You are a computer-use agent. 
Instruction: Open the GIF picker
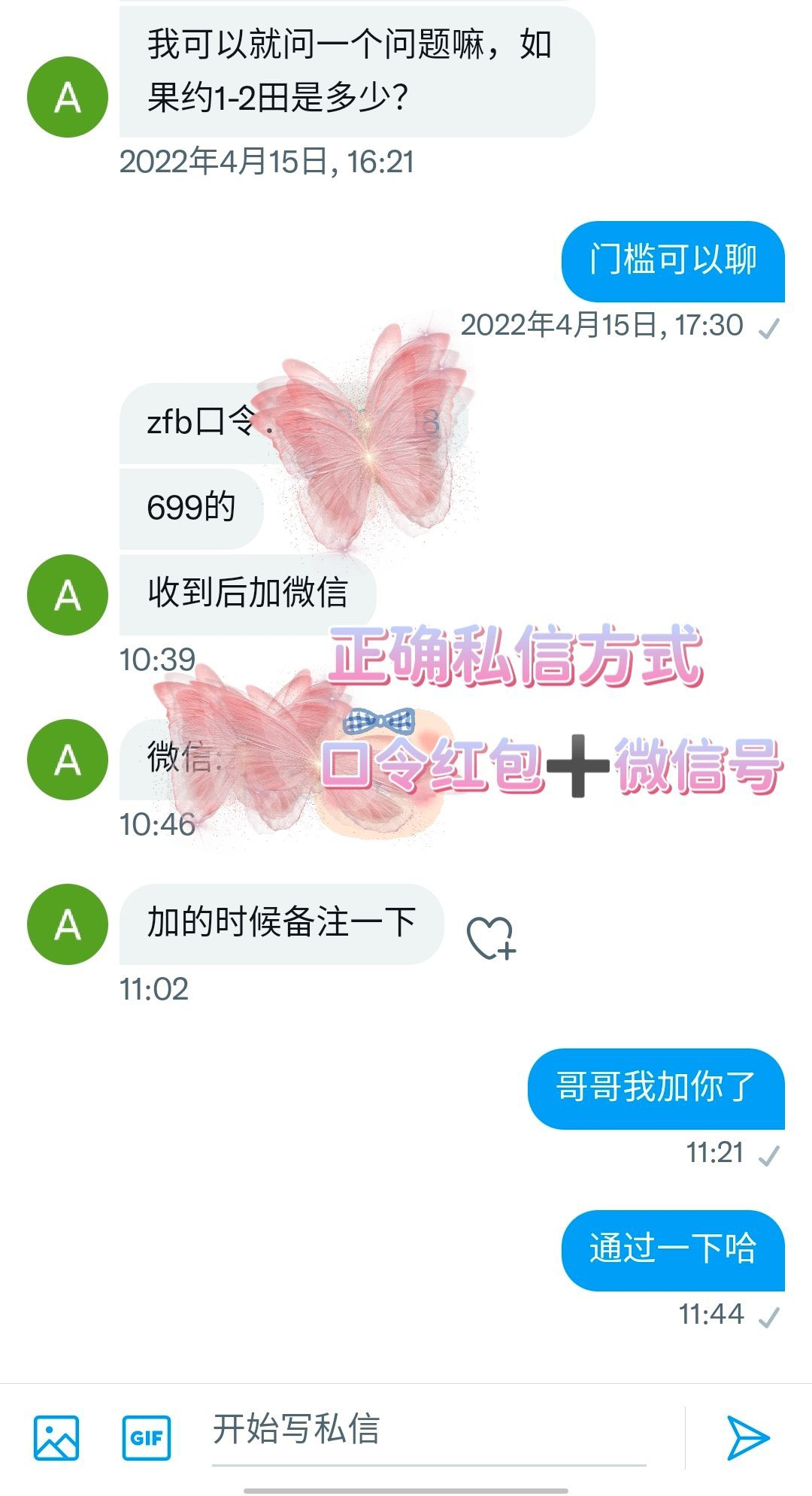[147, 1437]
